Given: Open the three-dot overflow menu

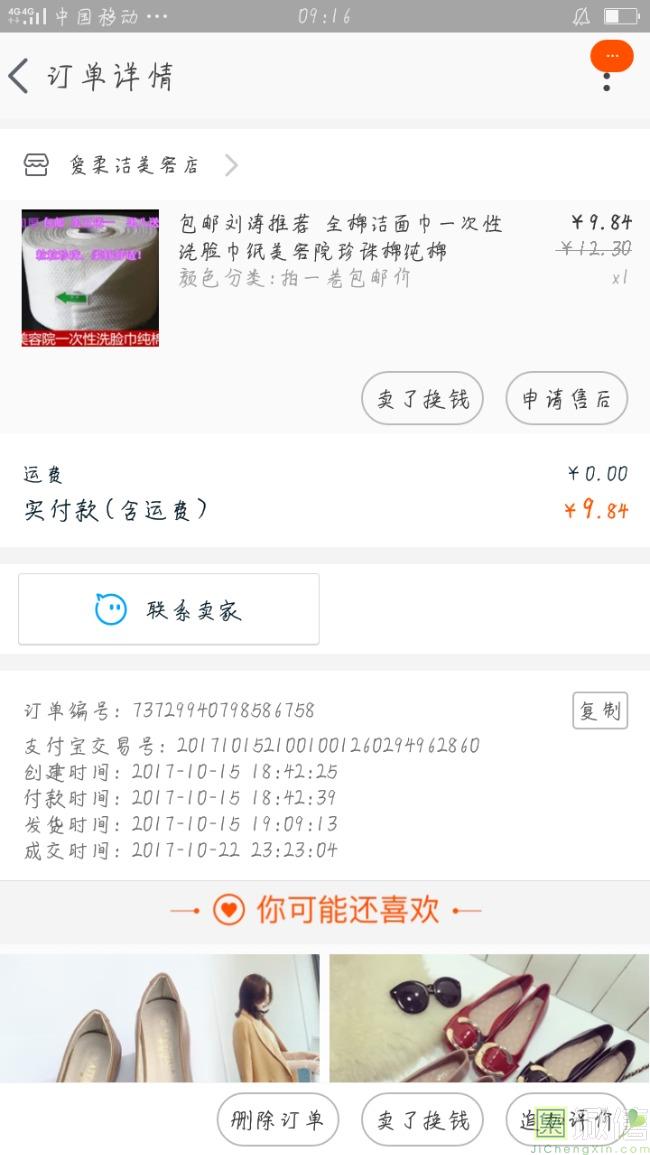Looking at the screenshot, I should (607, 78).
